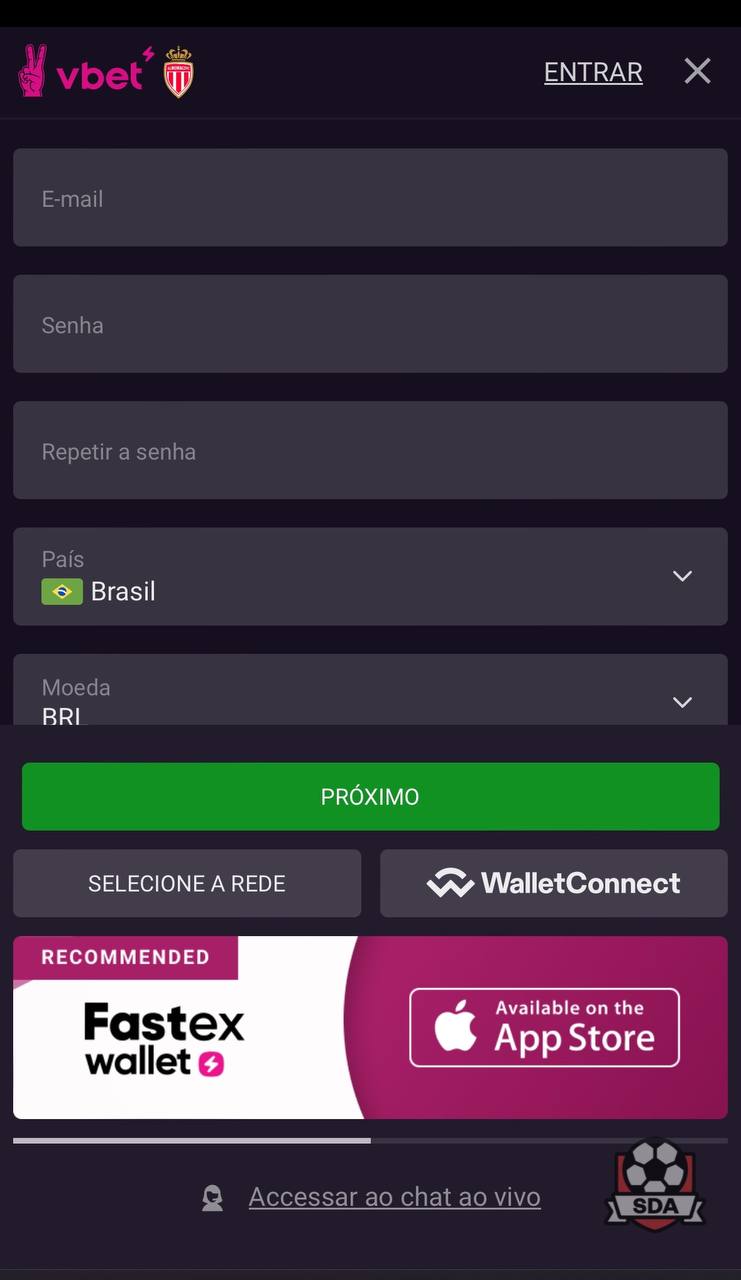Expand the País country dropdown
Viewport: 741px width, 1280px height.
[x=370, y=576]
